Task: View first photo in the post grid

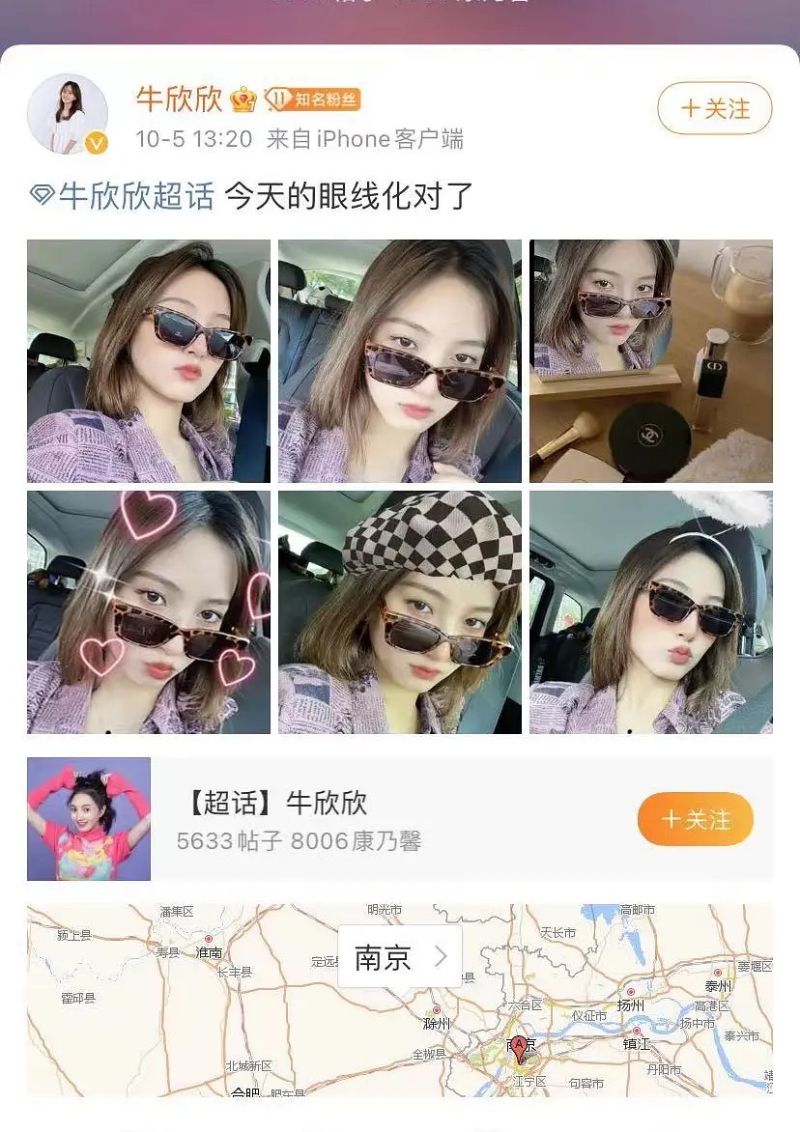Action: 149,361
